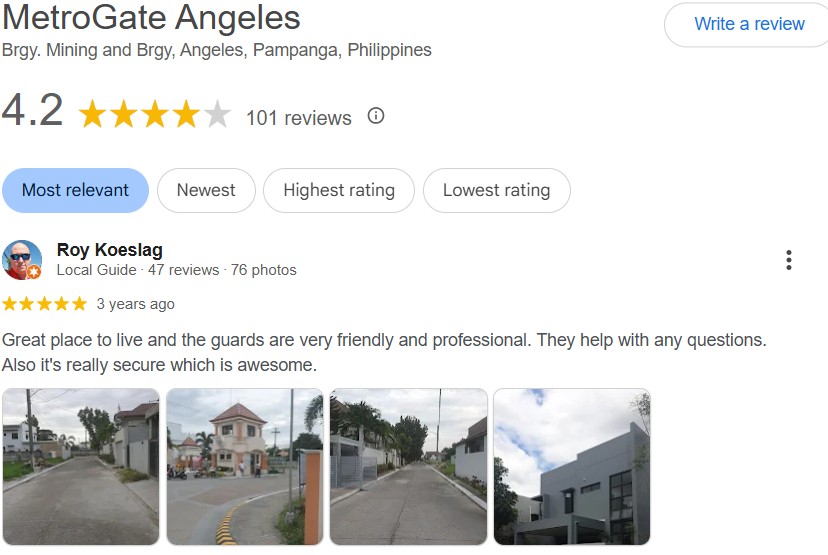Sort reviews by Highest rating
This screenshot has width=828, height=555.
pyautogui.click(x=339, y=190)
